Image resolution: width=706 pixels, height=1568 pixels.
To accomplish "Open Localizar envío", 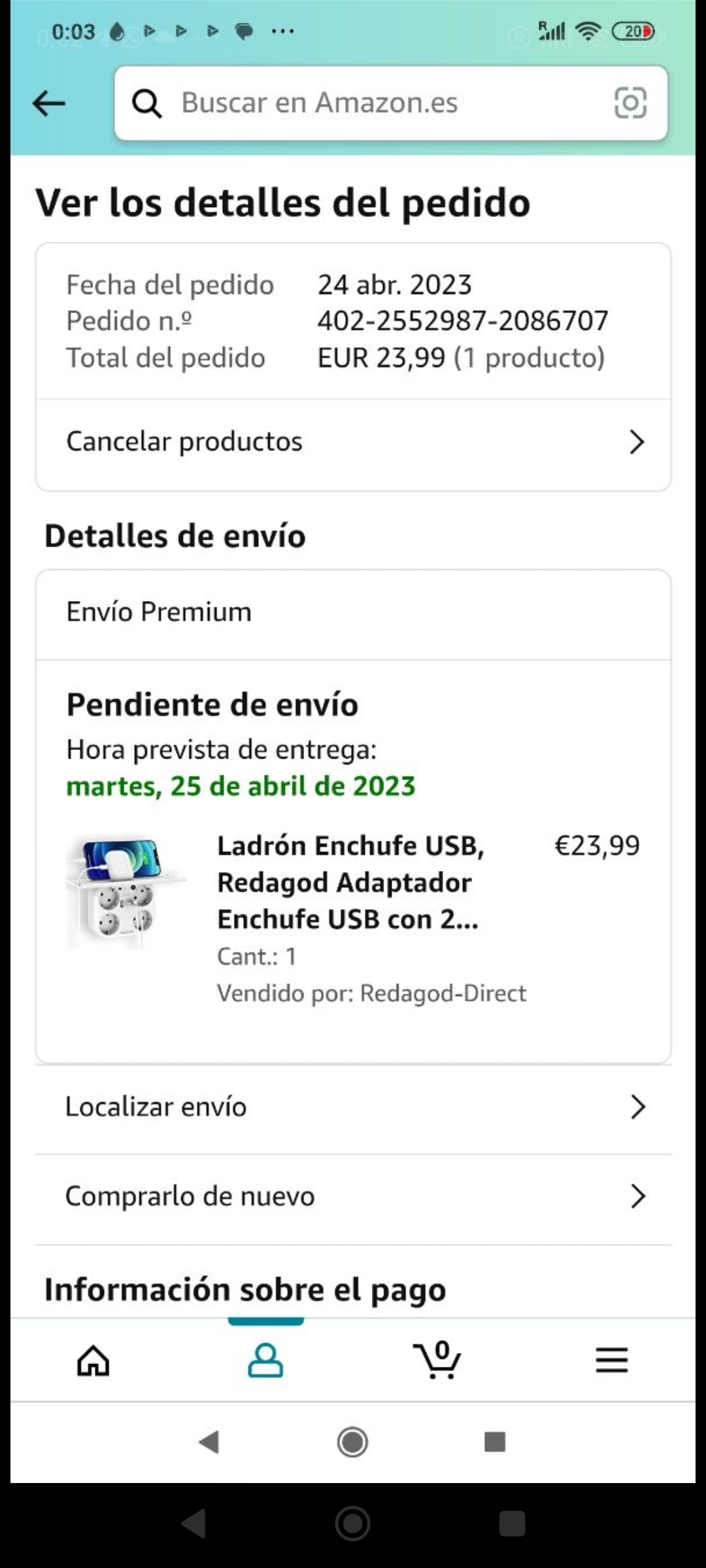I will 353,1107.
